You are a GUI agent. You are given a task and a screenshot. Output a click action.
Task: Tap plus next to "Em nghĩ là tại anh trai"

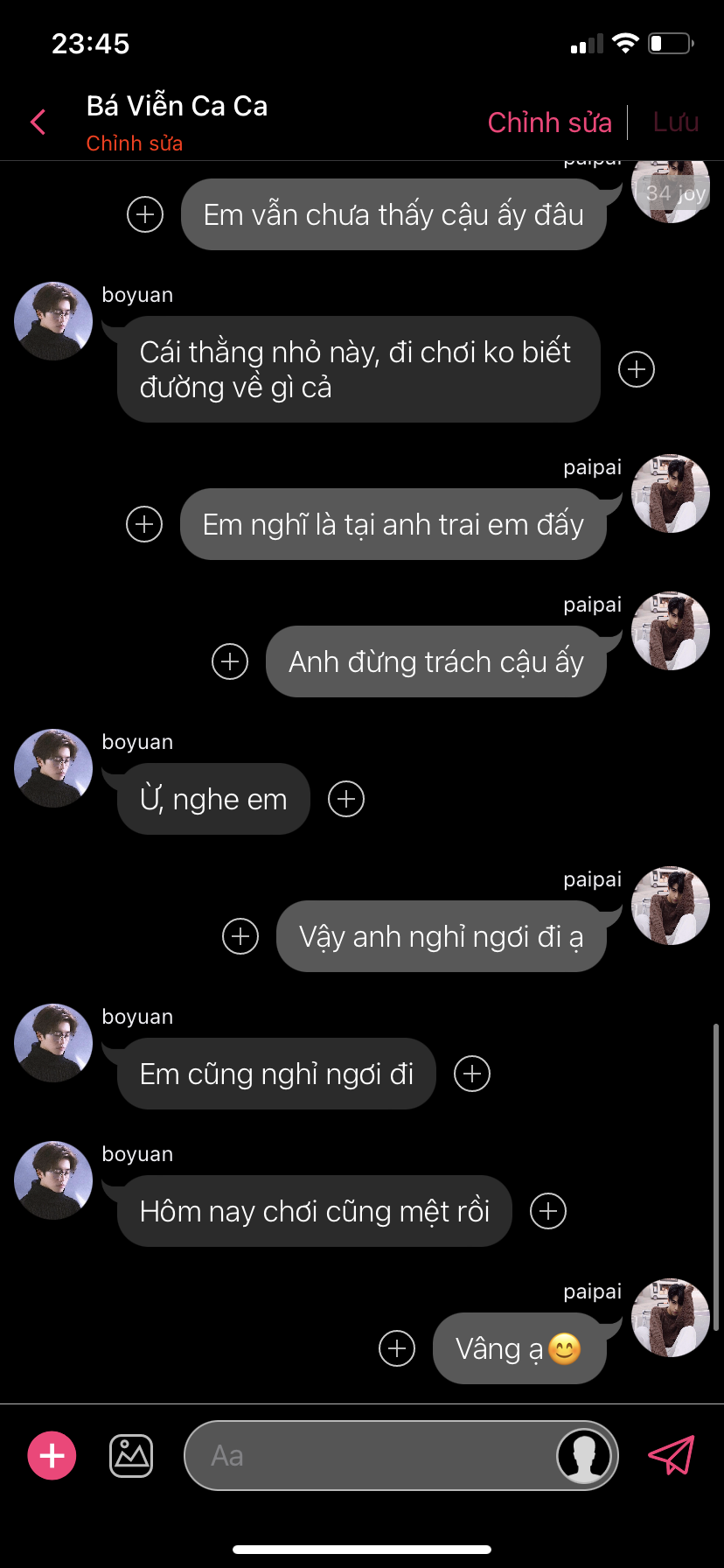(x=144, y=524)
